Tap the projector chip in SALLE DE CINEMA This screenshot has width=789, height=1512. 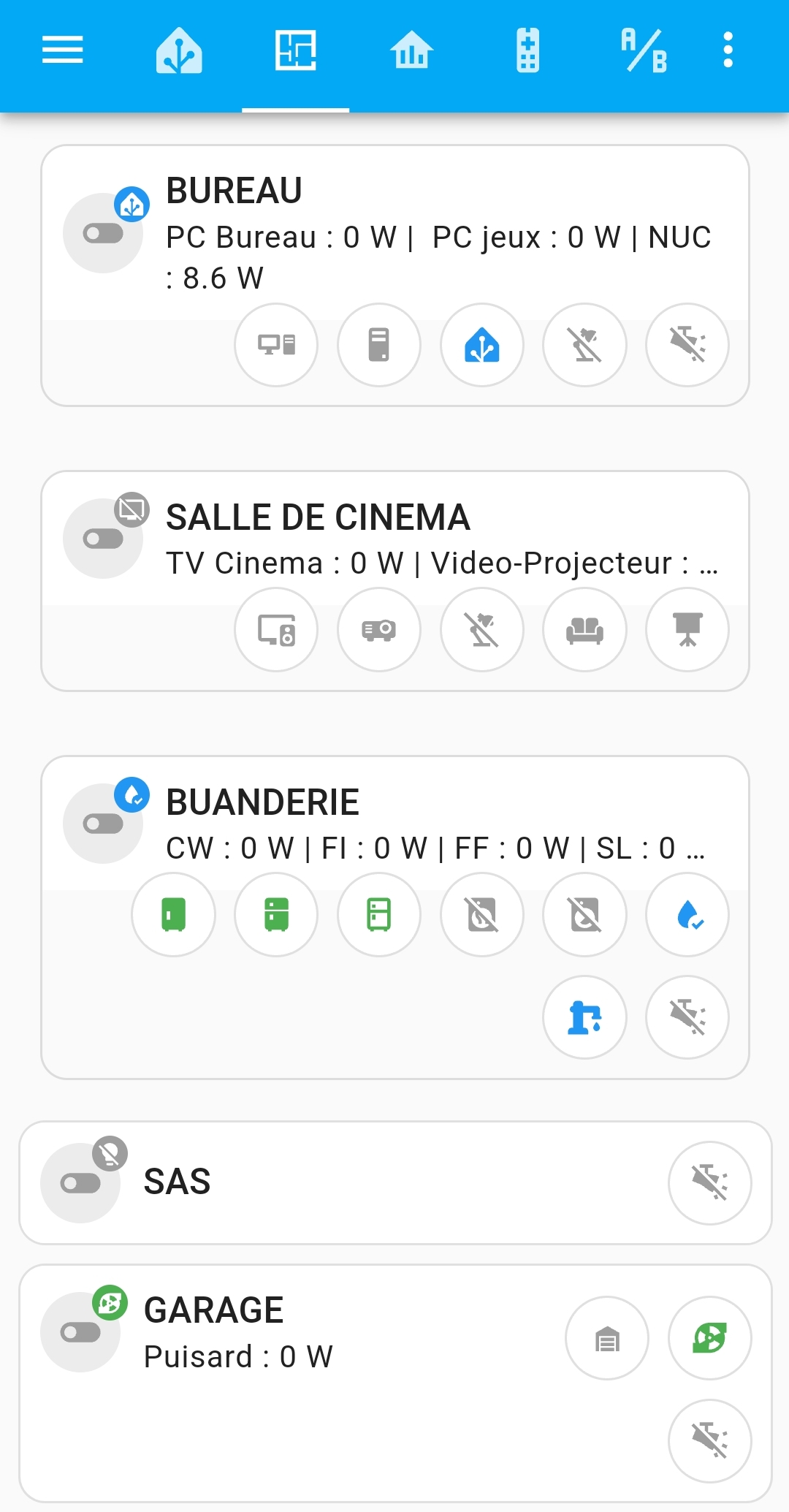[x=379, y=629]
